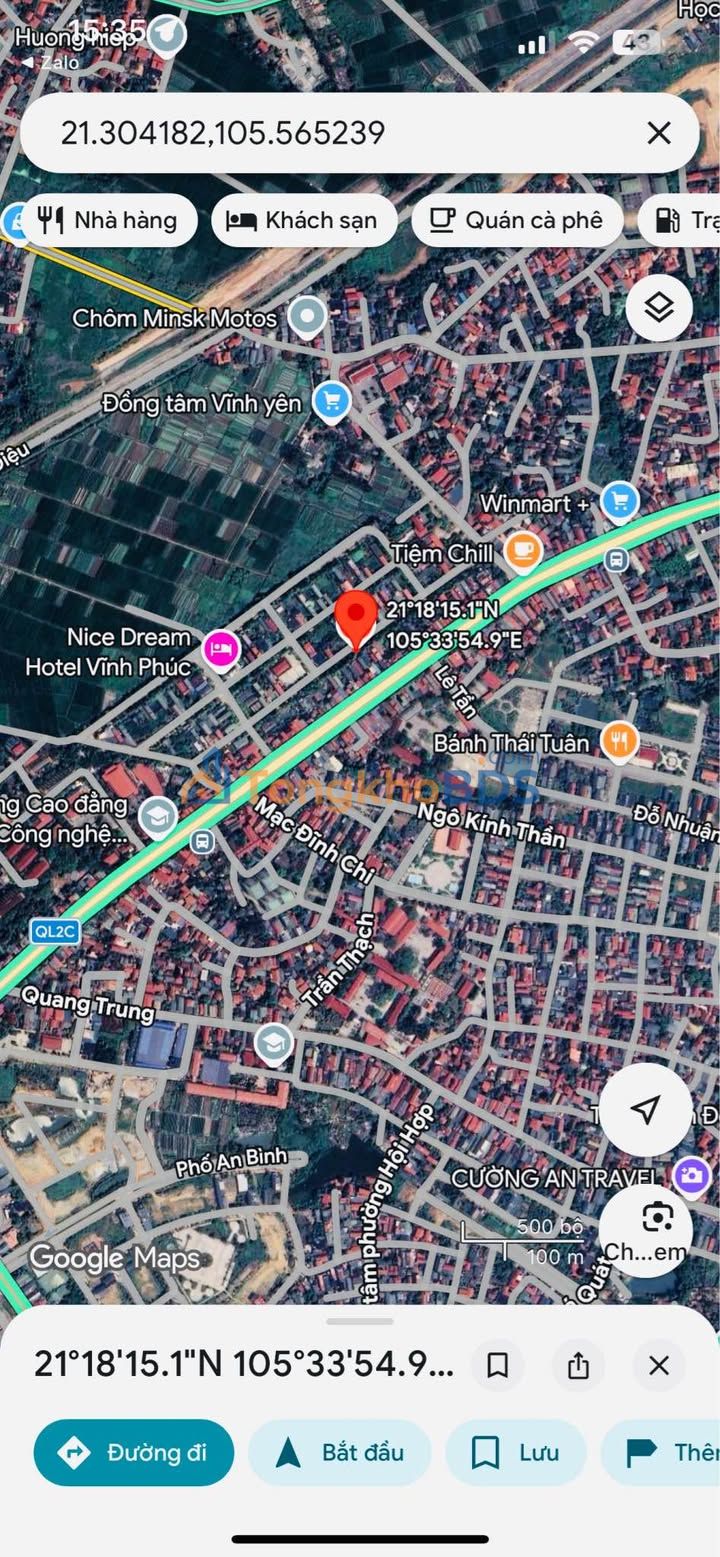The height and width of the screenshot is (1557, 720).
Task: Tap the coordinates search field
Action: (330, 133)
